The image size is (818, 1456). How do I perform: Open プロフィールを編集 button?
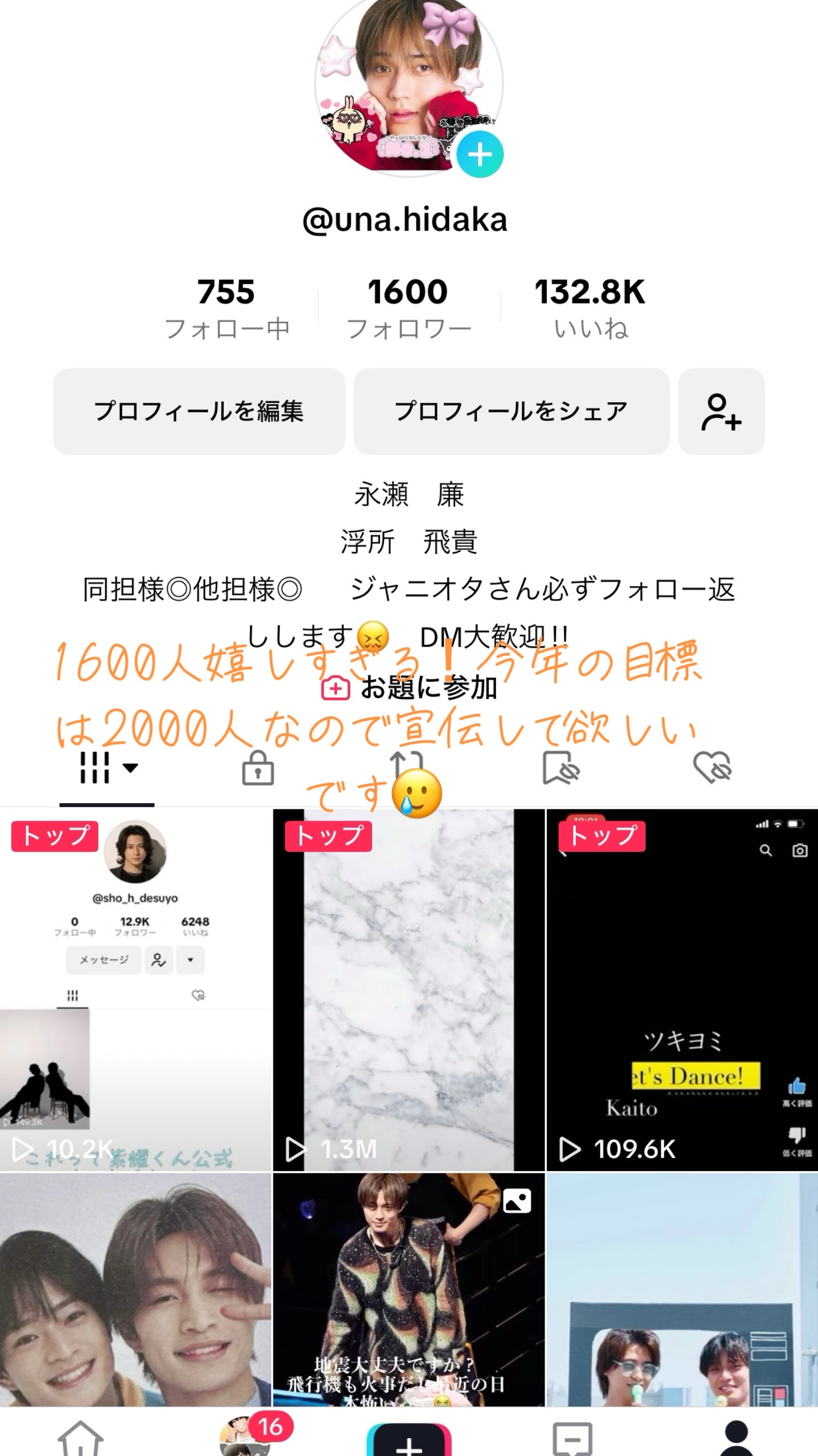(199, 411)
